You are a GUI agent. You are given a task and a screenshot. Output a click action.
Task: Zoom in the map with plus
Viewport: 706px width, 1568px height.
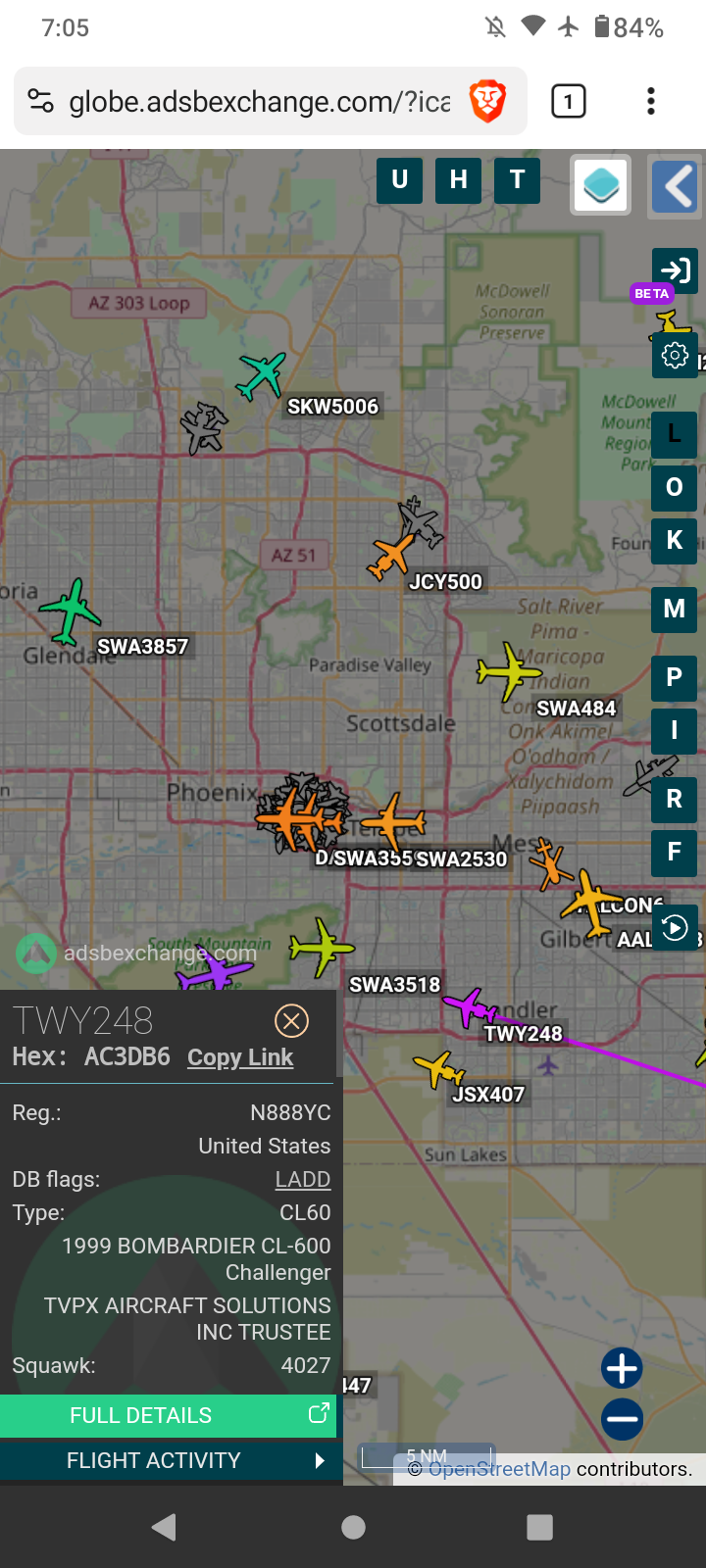point(622,1368)
